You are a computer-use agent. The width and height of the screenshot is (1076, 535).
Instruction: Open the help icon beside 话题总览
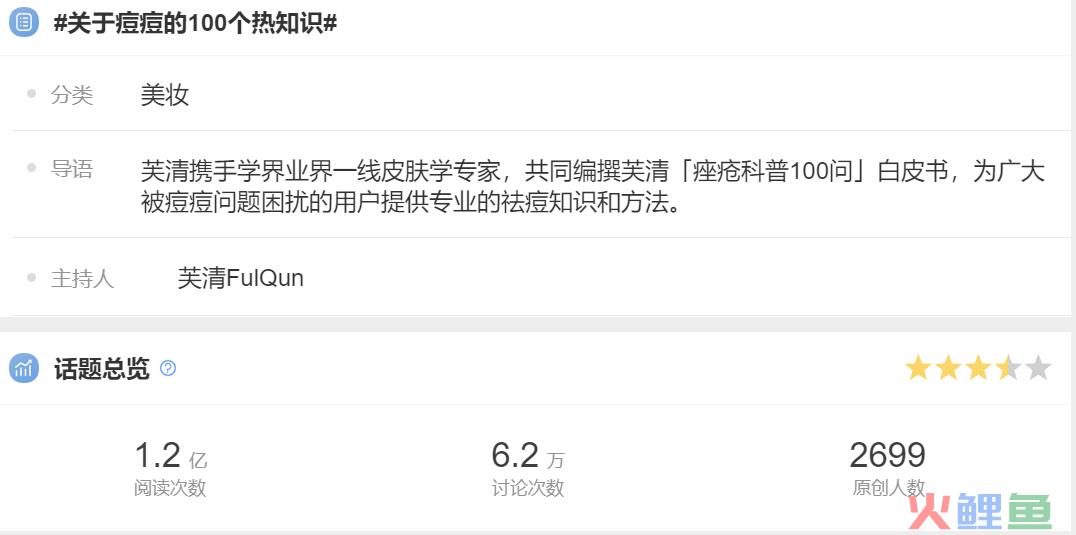coord(168,369)
